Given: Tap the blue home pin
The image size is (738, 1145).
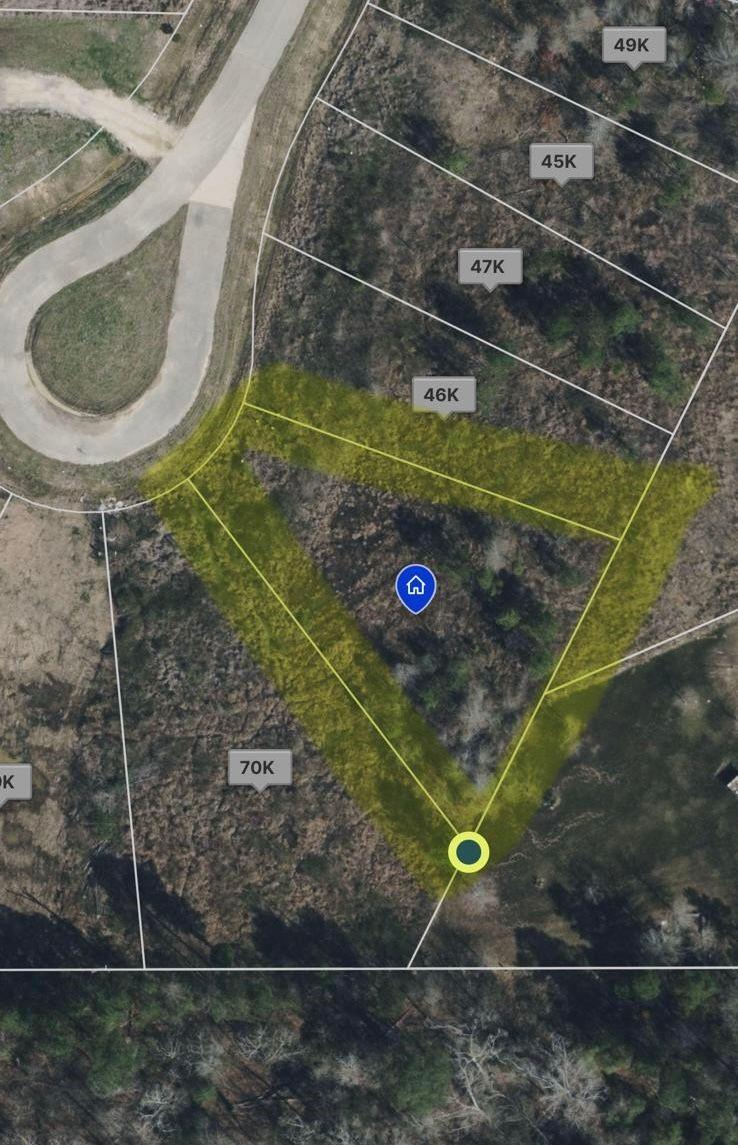Looking at the screenshot, I should [x=416, y=586].
